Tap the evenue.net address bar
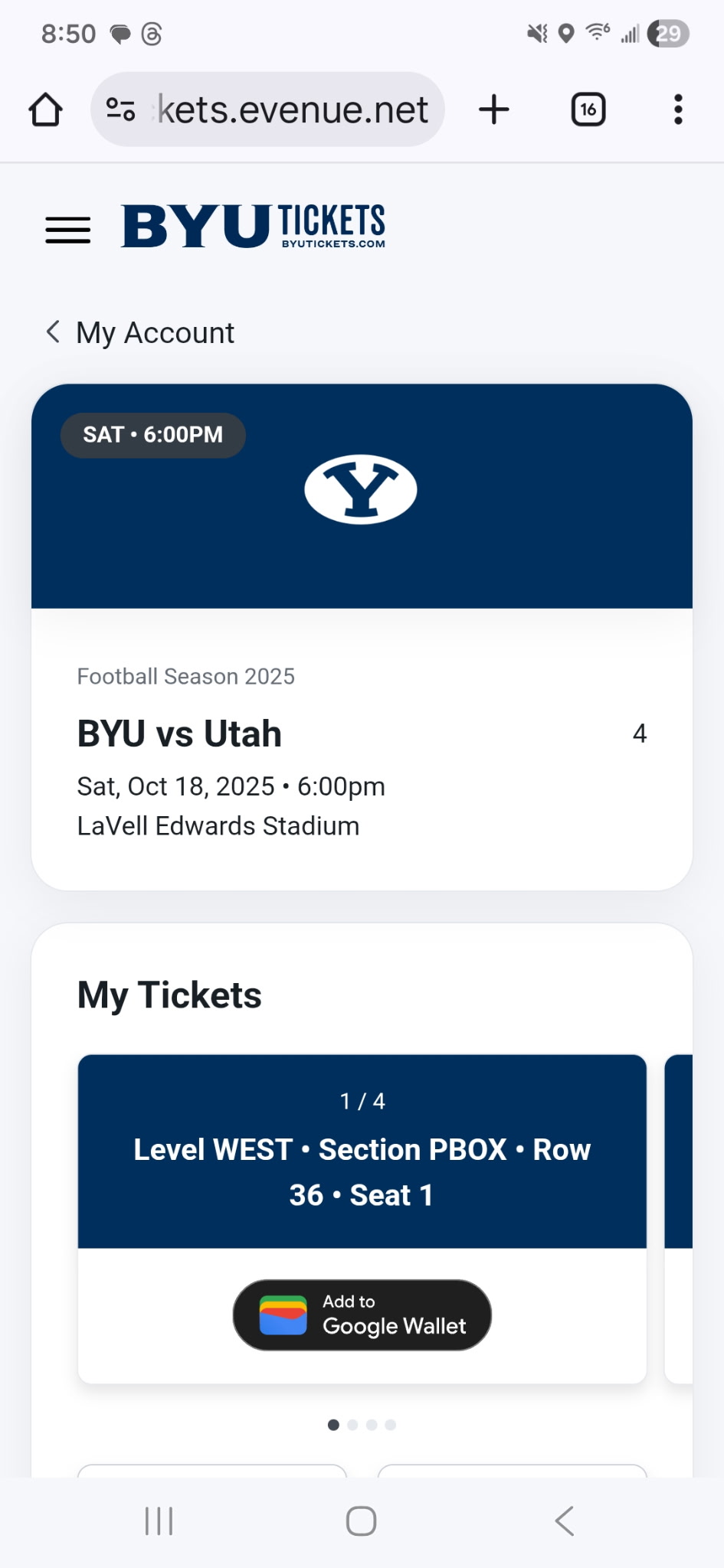Screen dimensions: 724x1568 point(293,109)
